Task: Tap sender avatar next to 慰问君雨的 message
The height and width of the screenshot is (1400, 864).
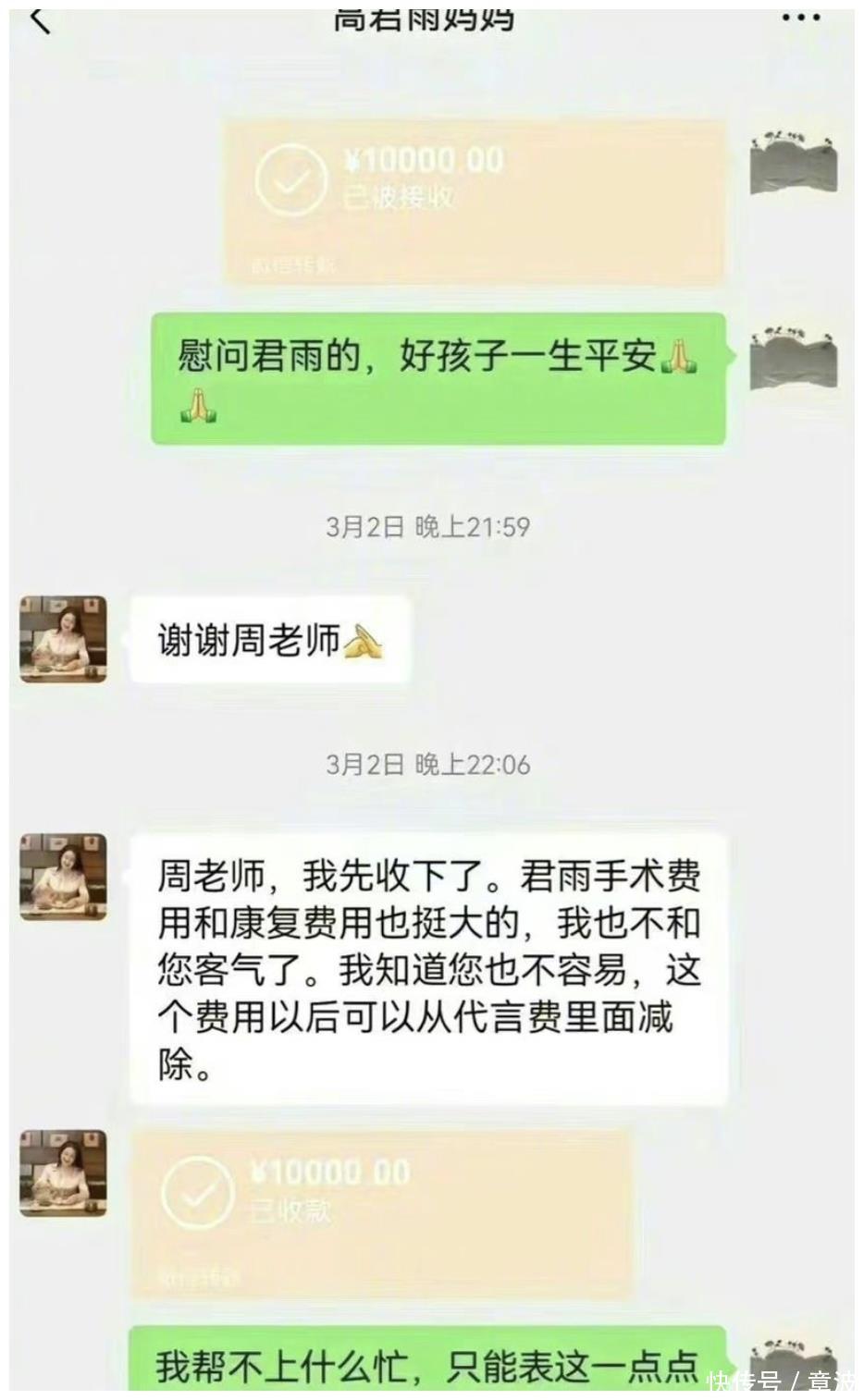Action: click(x=794, y=357)
